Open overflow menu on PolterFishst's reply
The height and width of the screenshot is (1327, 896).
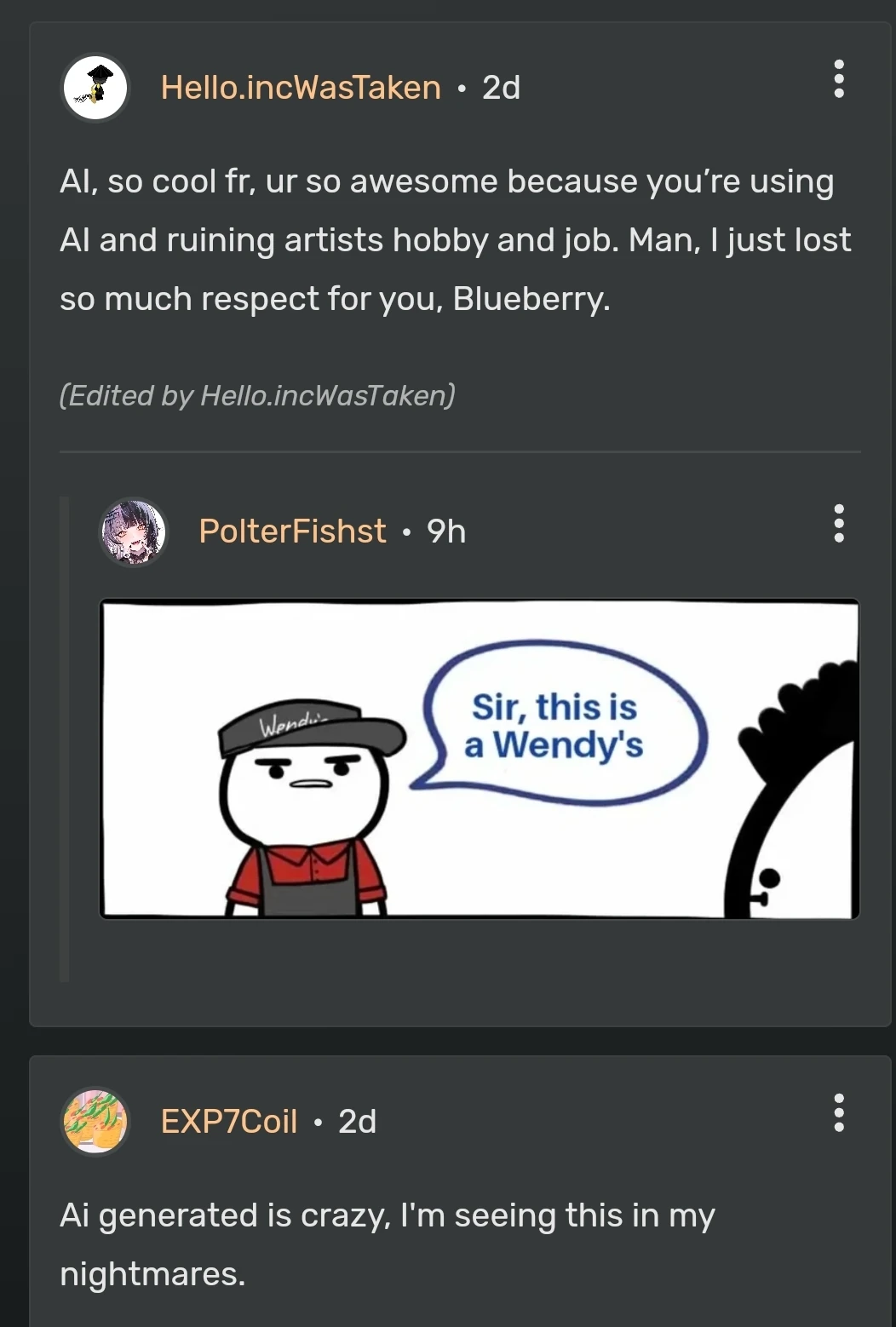point(839,523)
